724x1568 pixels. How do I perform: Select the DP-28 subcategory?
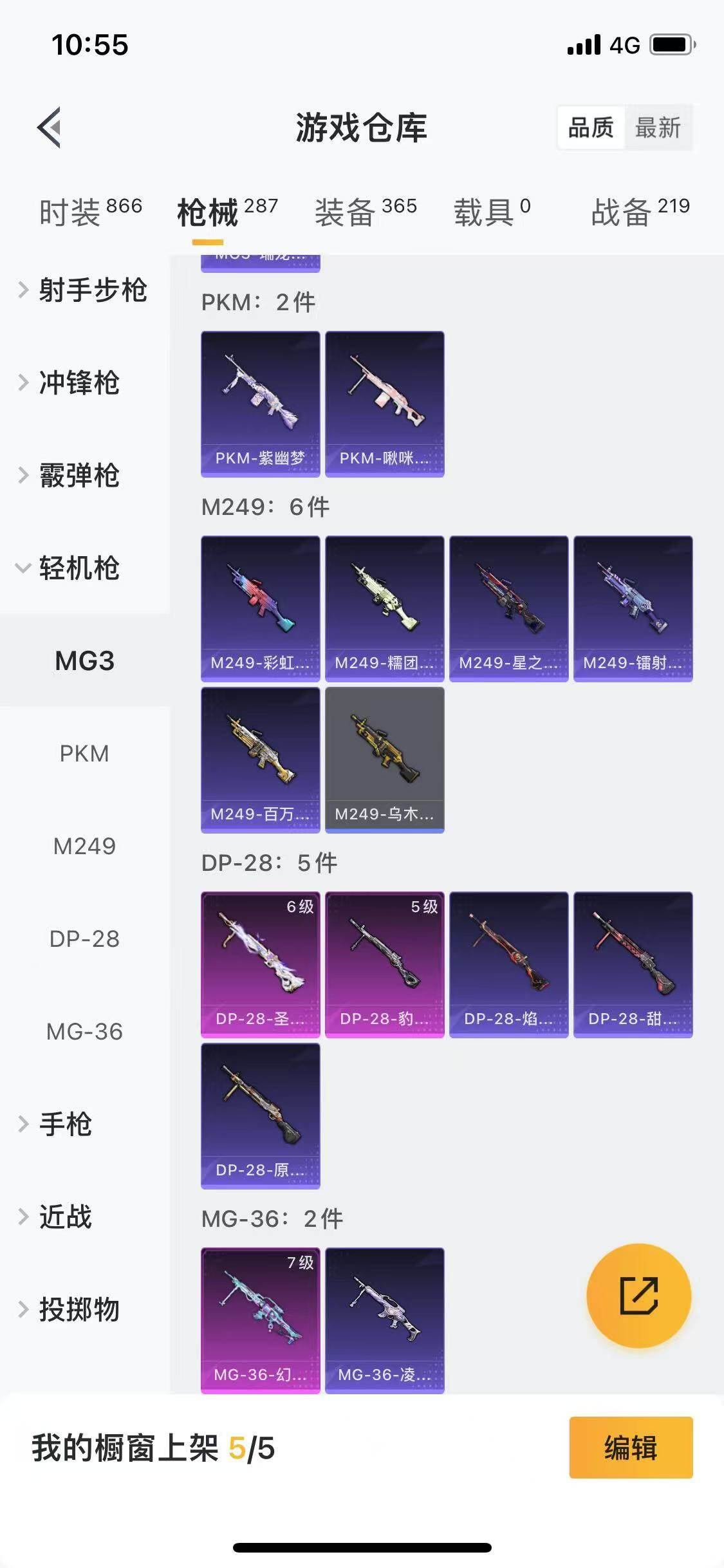click(x=86, y=939)
